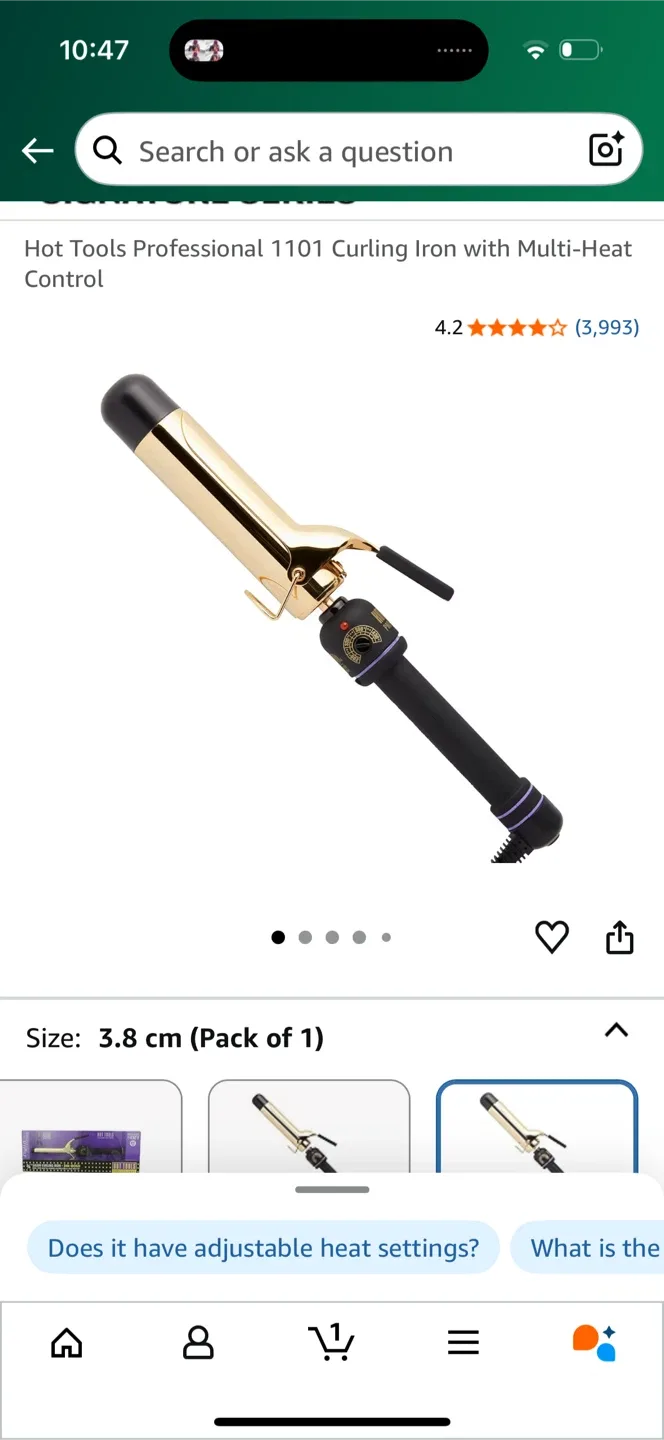Go to the Home tab
Viewport: 664px width, 1440px height.
(67, 1343)
